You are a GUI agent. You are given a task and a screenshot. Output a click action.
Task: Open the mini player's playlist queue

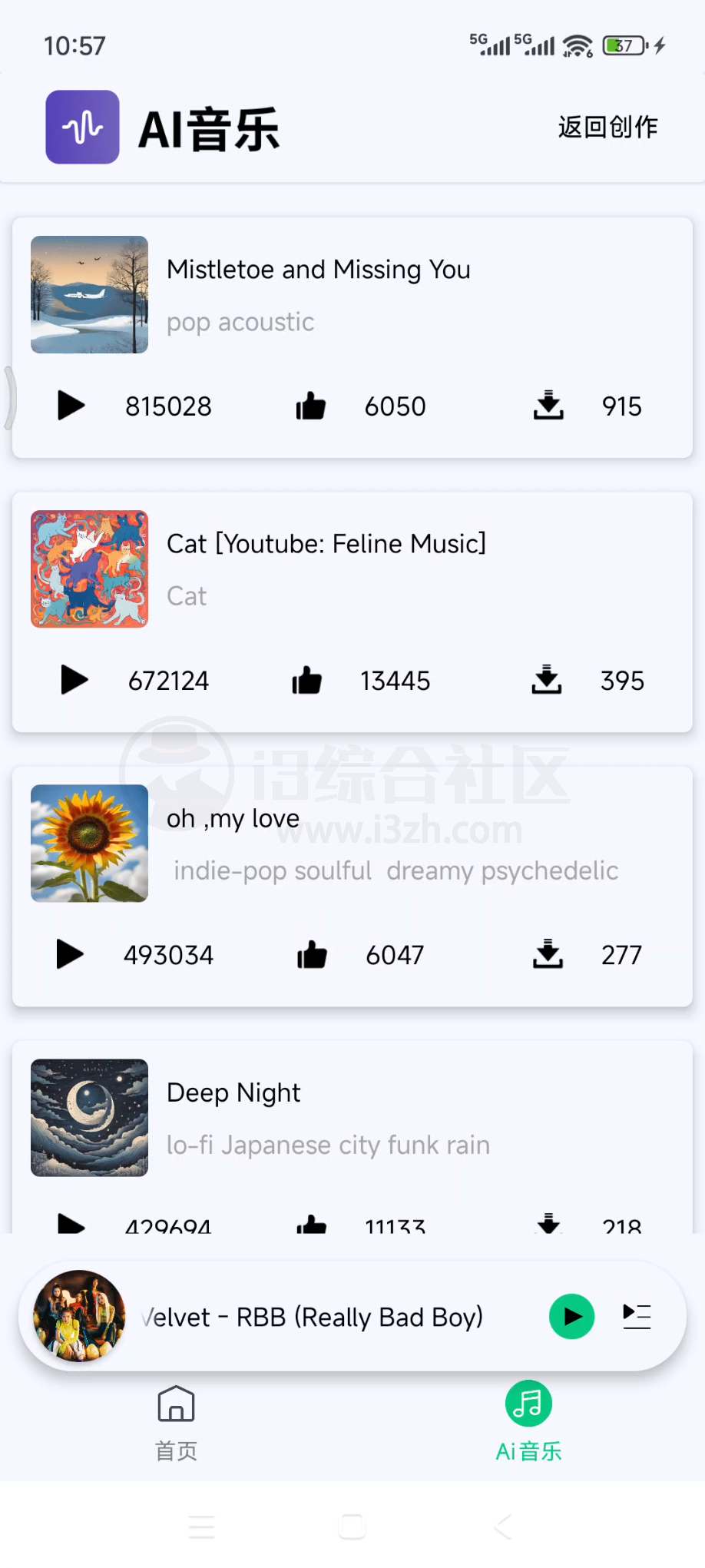pos(637,1316)
